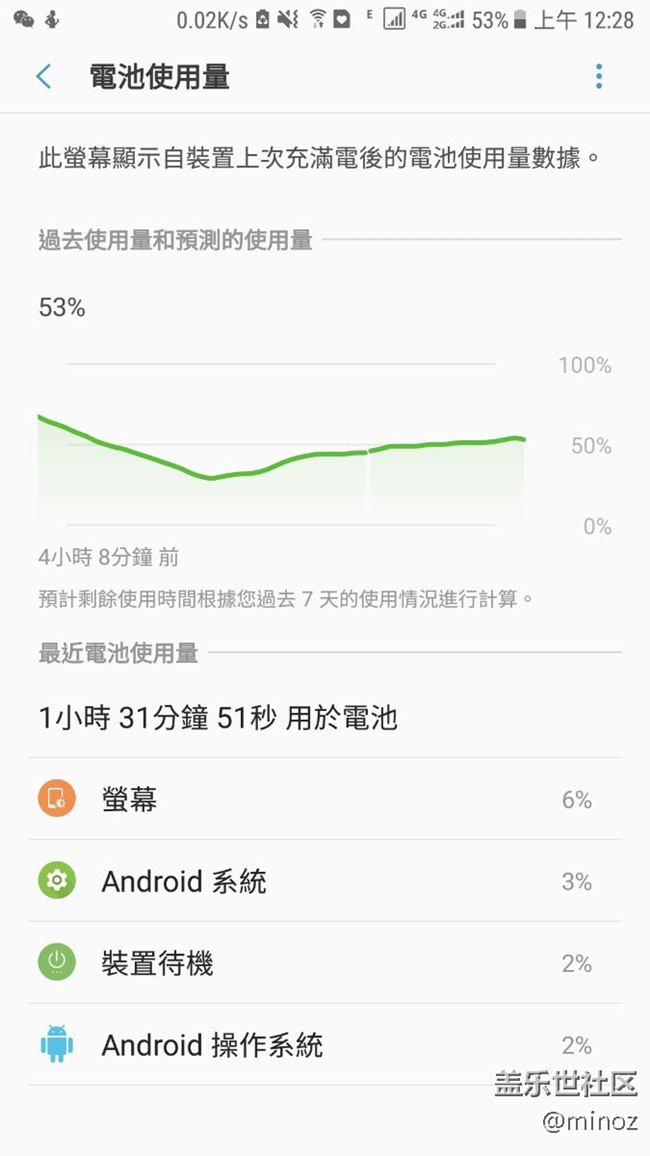650x1156 pixels.
Task: Open the three-dot overflow menu
Action: pyautogui.click(x=598, y=77)
